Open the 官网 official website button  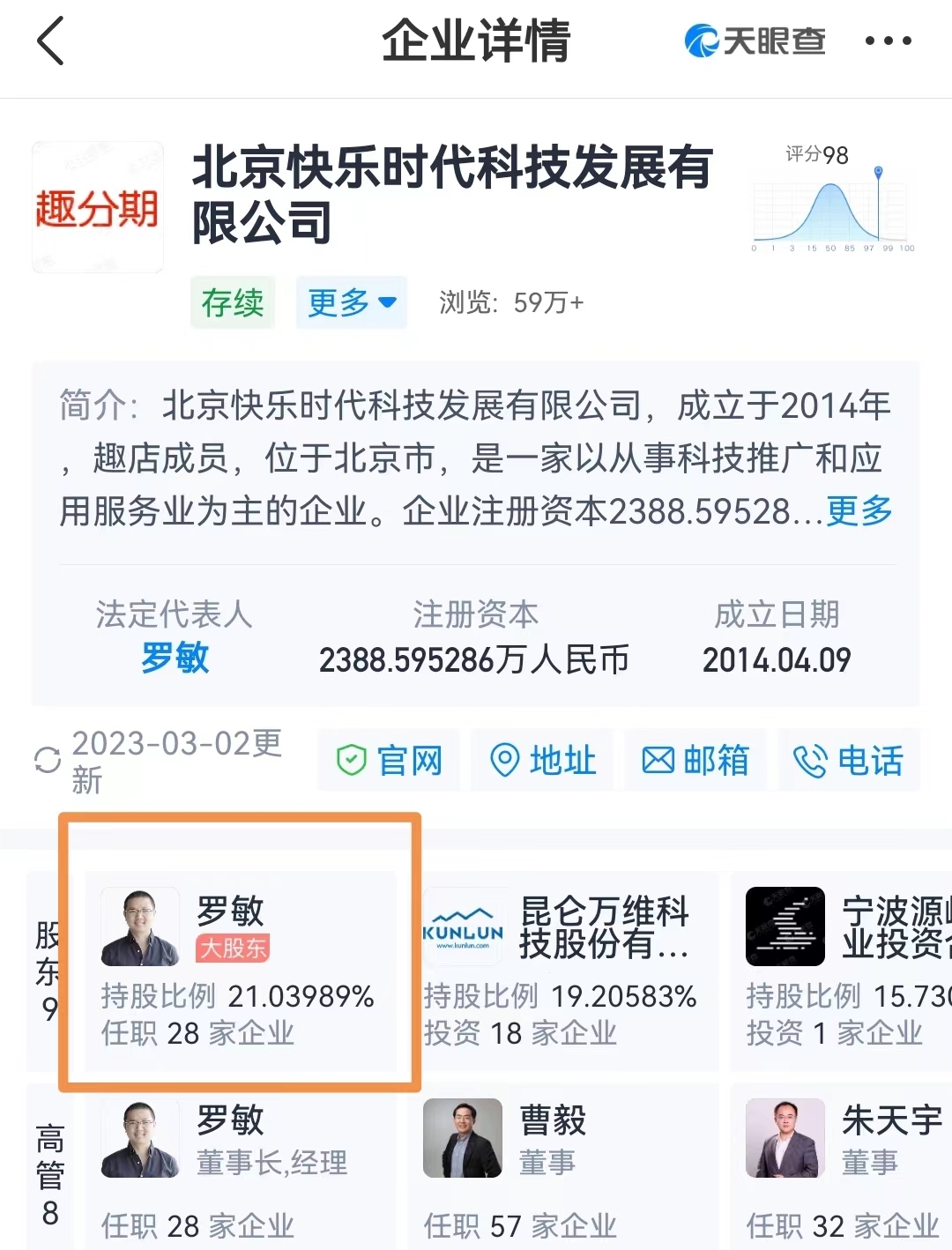point(390,760)
